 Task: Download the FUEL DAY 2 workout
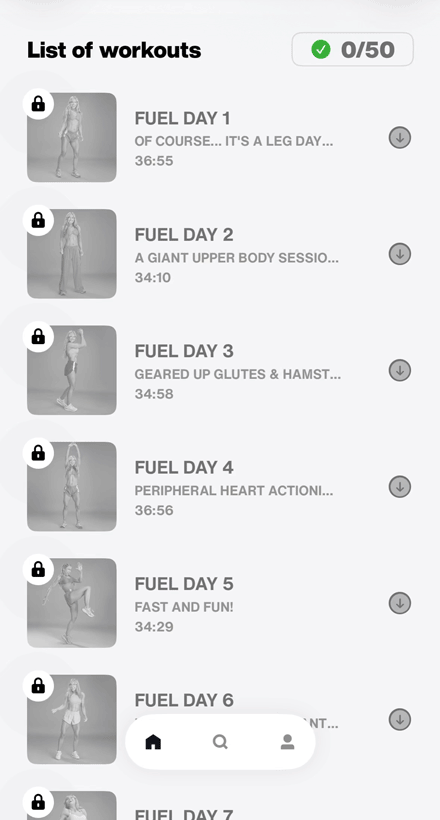click(x=400, y=254)
